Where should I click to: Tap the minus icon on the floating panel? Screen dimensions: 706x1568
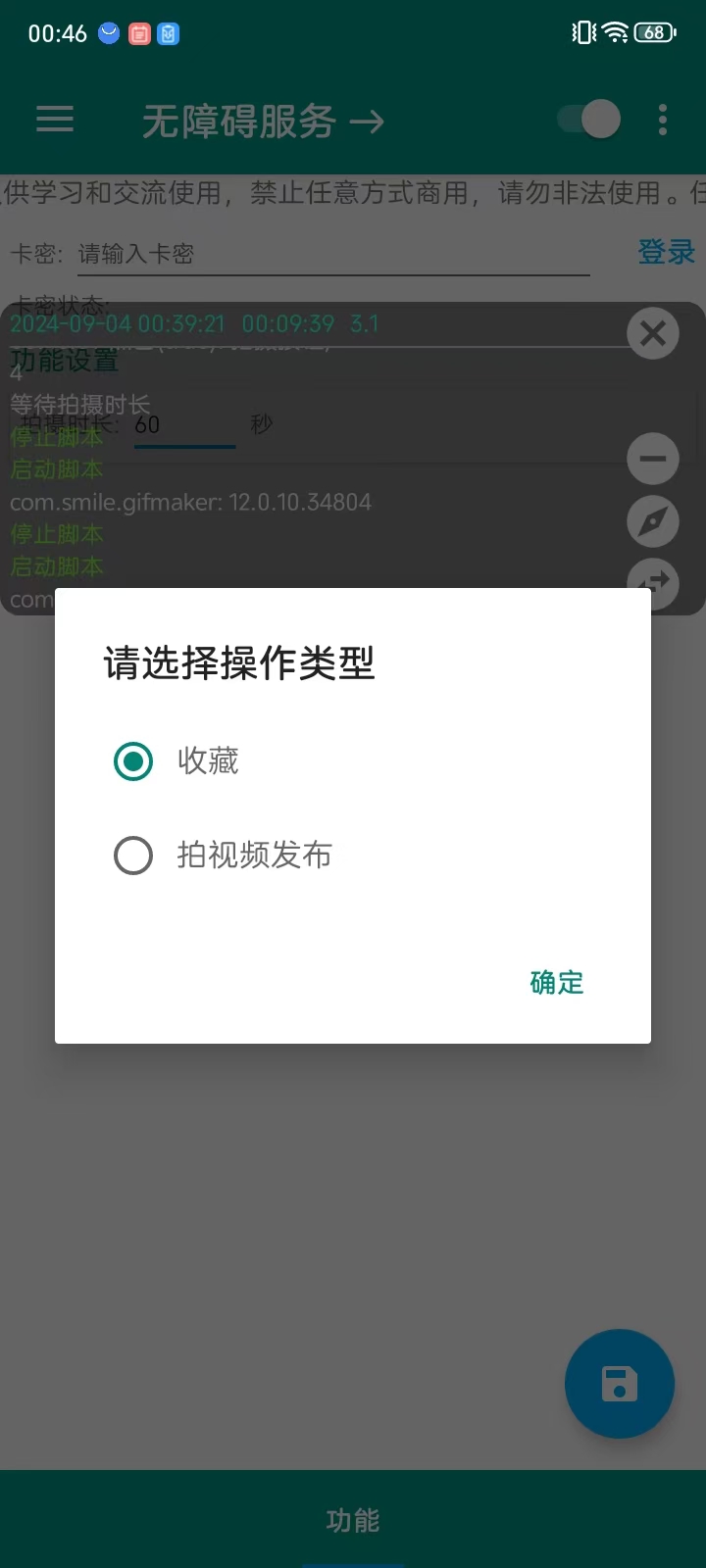[652, 459]
